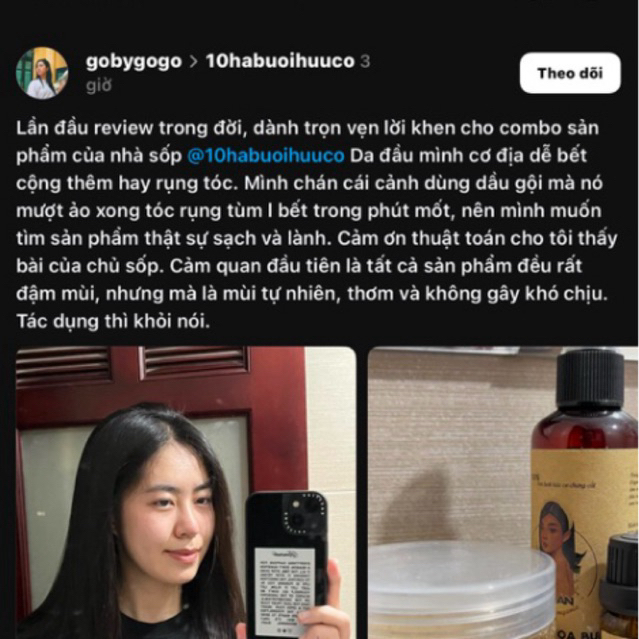The width and height of the screenshot is (639, 639).
Task: Open gobygogo's profile picture
Action: (x=42, y=73)
